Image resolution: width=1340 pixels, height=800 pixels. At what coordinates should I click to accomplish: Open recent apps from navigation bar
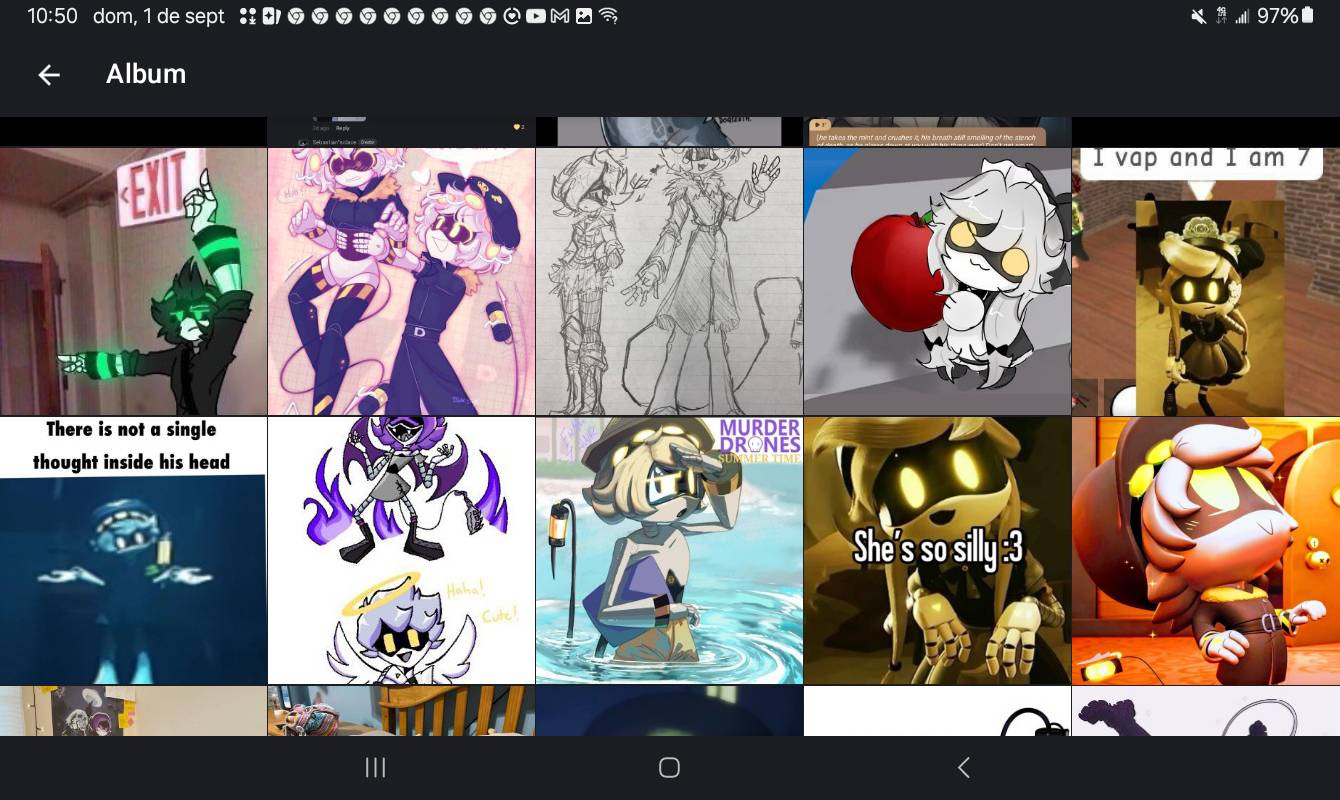tap(375, 767)
